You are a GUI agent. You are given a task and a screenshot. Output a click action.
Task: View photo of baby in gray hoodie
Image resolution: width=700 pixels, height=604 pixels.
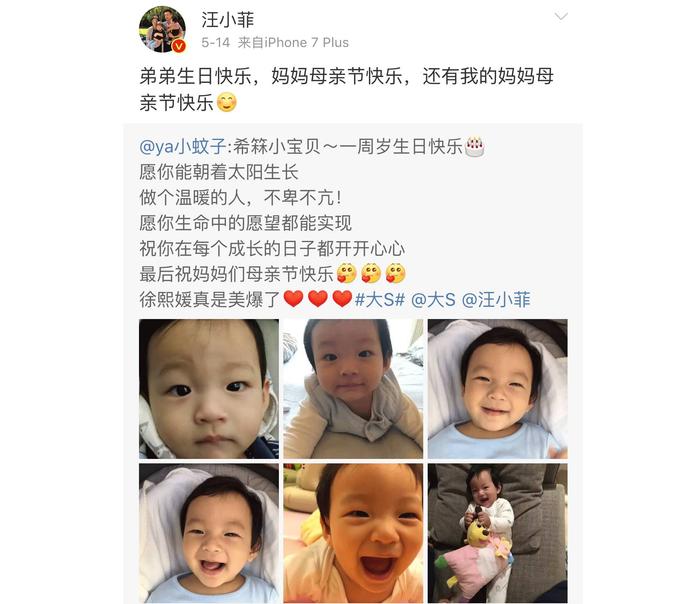[352, 388]
